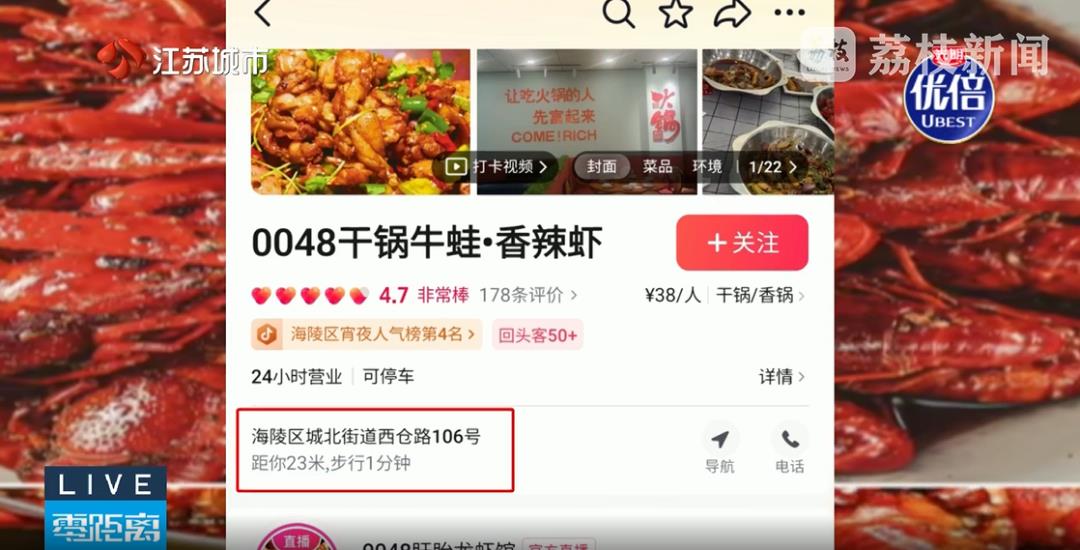Open 海陵区宵夜人气榜第4名 ranking chip
The width and height of the screenshot is (1080, 550).
click(x=366, y=335)
